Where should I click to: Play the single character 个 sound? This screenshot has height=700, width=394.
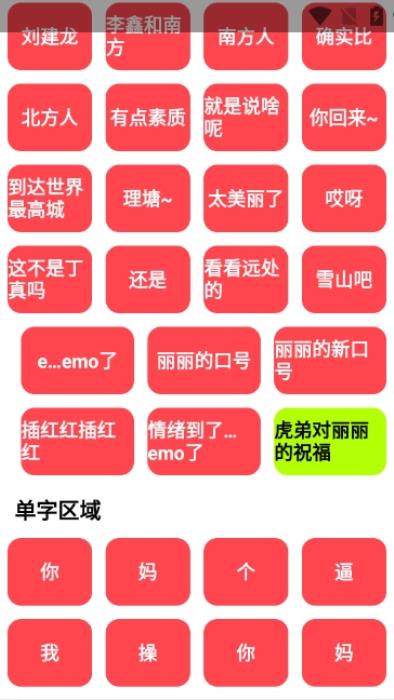click(246, 572)
